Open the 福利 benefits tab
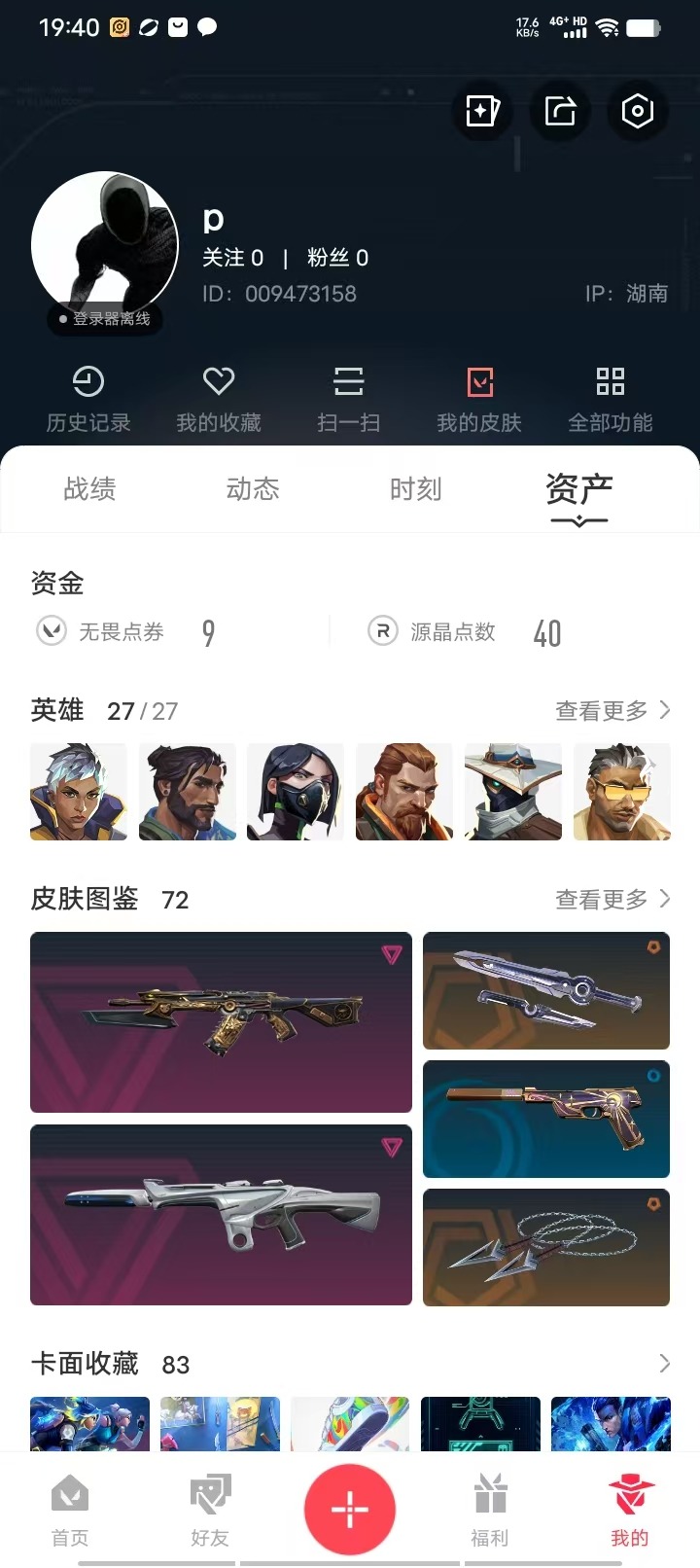The image size is (700, 1568). [490, 1509]
